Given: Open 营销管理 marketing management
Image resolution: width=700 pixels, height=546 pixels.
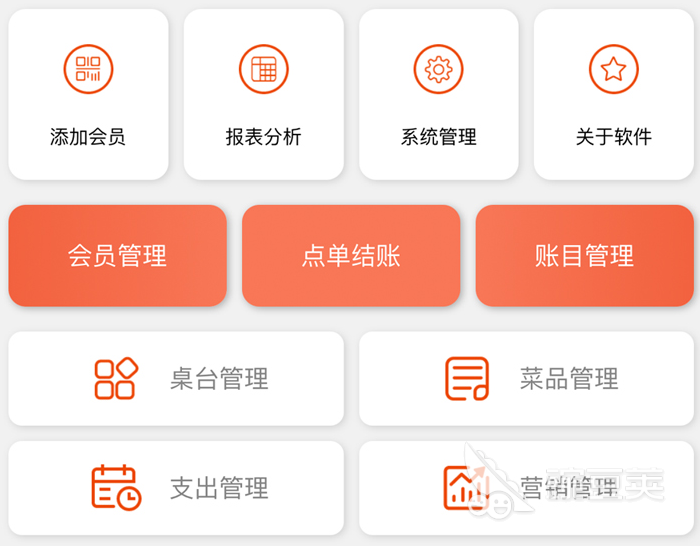Looking at the screenshot, I should pyautogui.click(x=526, y=488).
